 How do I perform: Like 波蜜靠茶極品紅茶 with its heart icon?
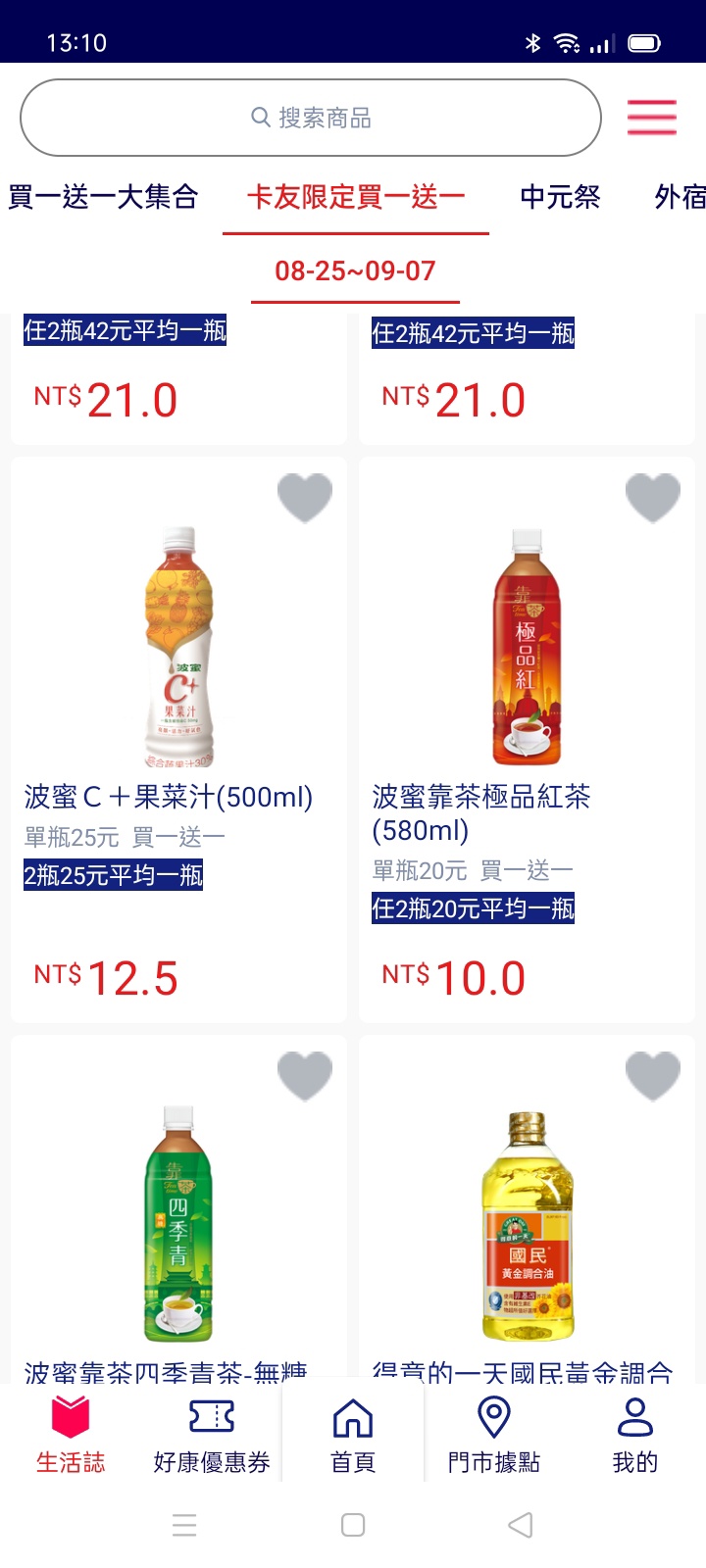click(653, 498)
